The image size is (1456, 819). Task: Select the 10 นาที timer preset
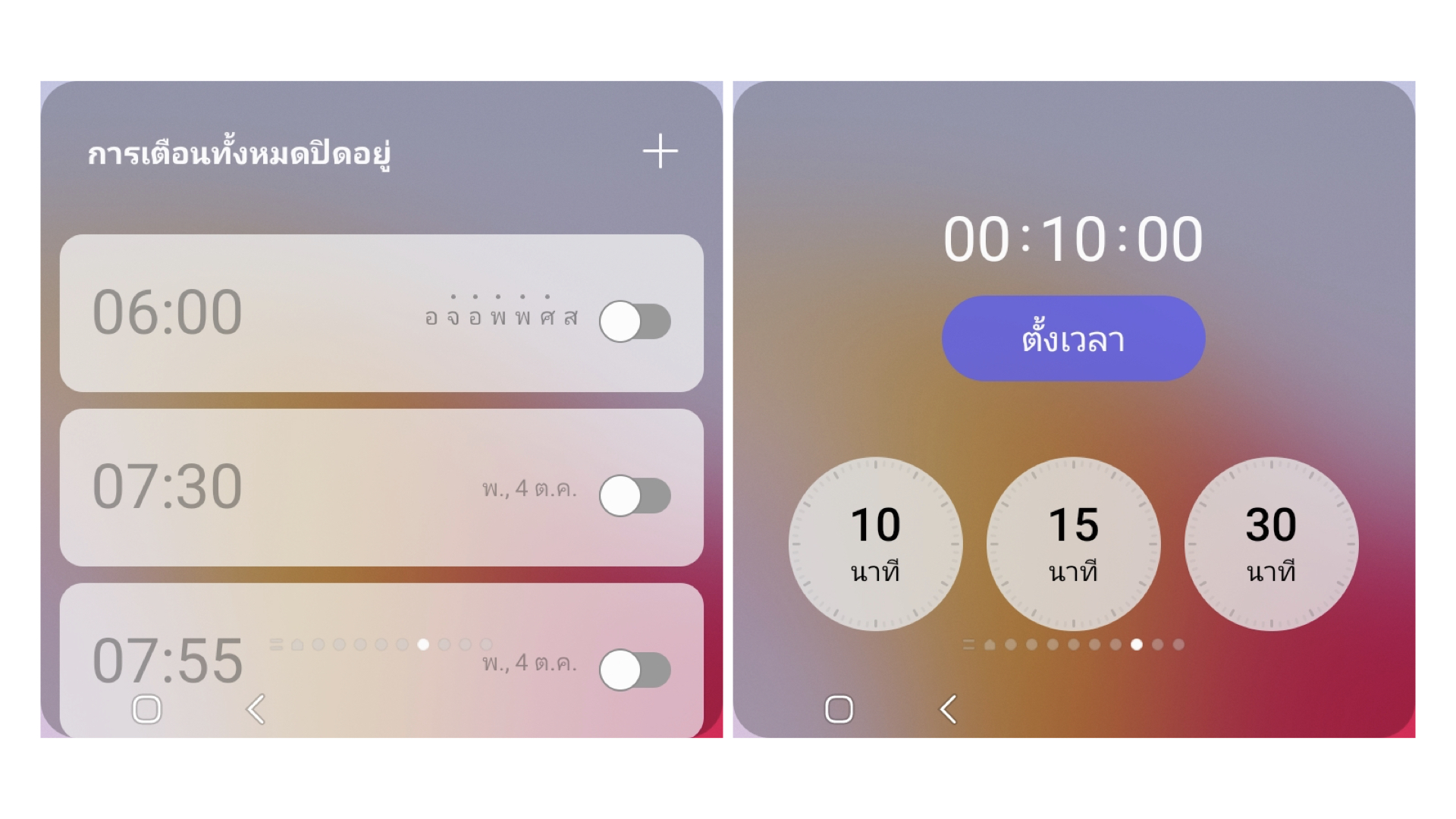pyautogui.click(x=875, y=544)
